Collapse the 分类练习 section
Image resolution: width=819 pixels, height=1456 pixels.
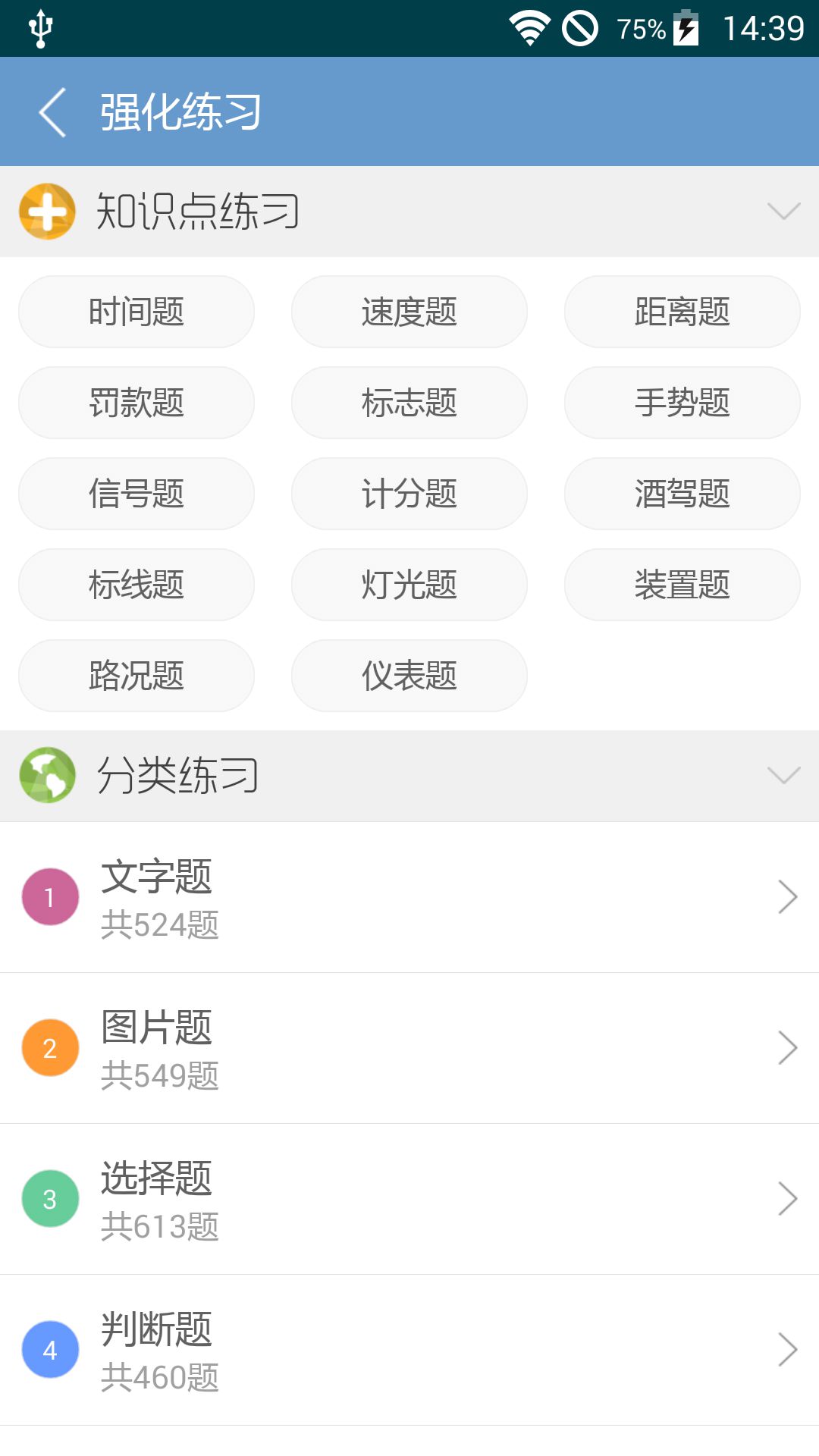tap(783, 775)
